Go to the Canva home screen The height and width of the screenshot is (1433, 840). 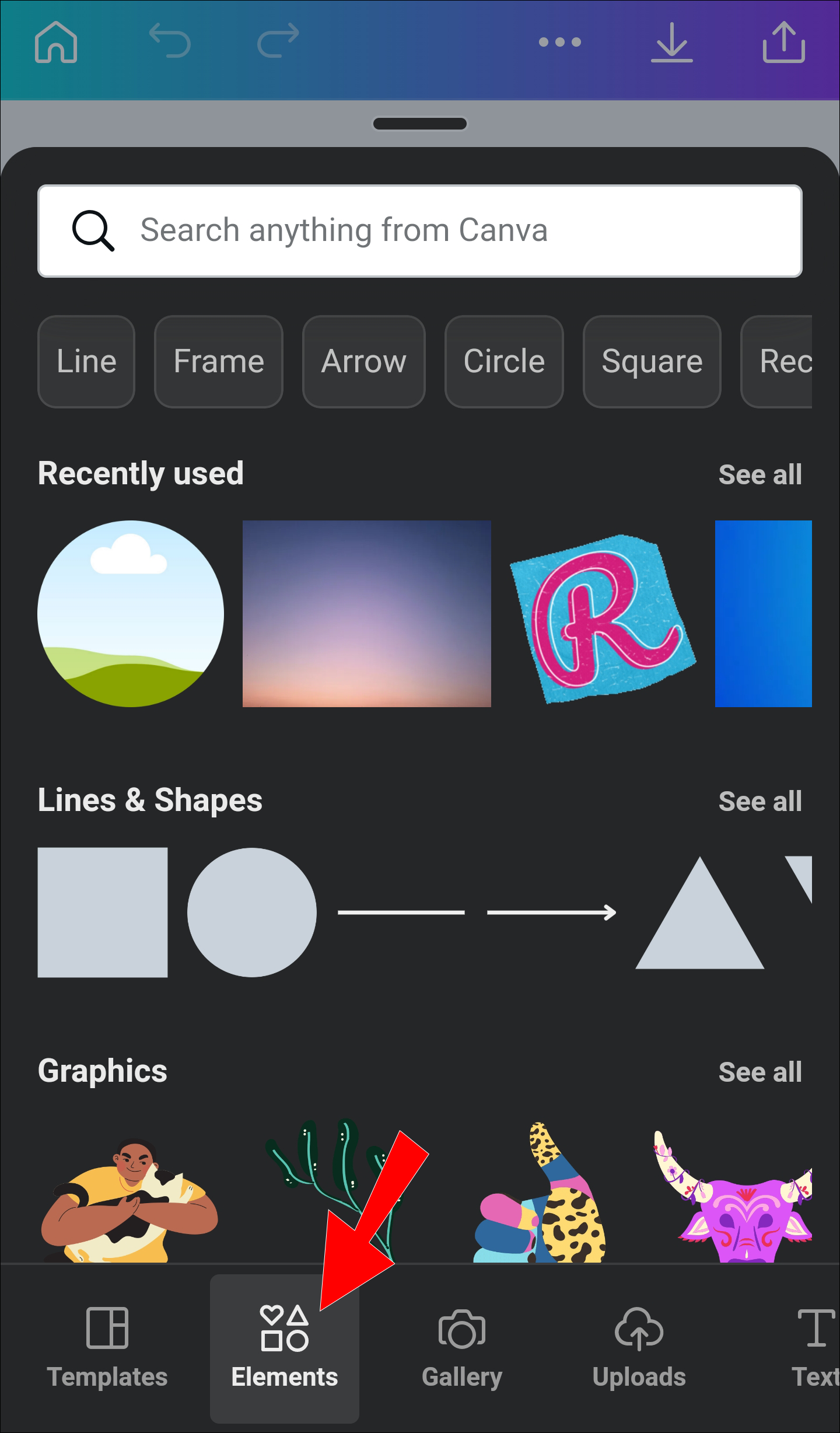(56, 42)
